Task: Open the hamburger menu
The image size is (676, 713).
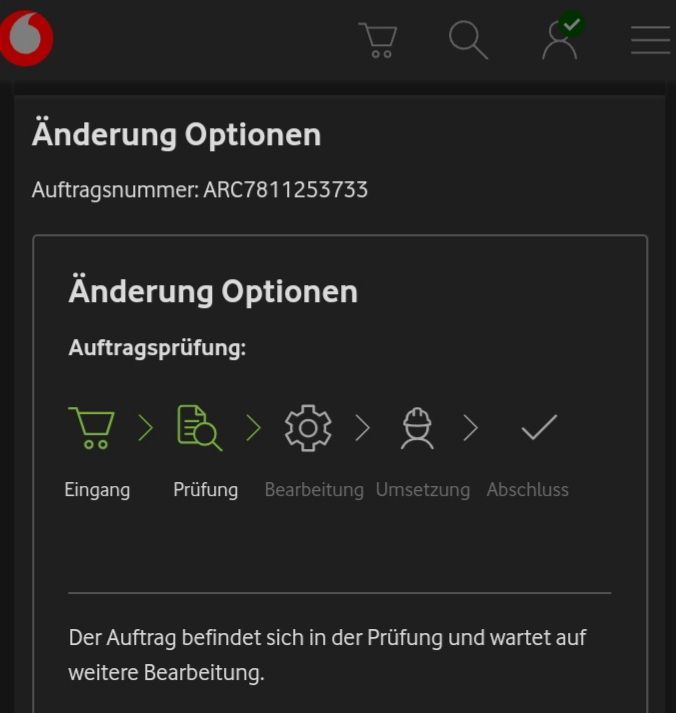Action: 650,40
